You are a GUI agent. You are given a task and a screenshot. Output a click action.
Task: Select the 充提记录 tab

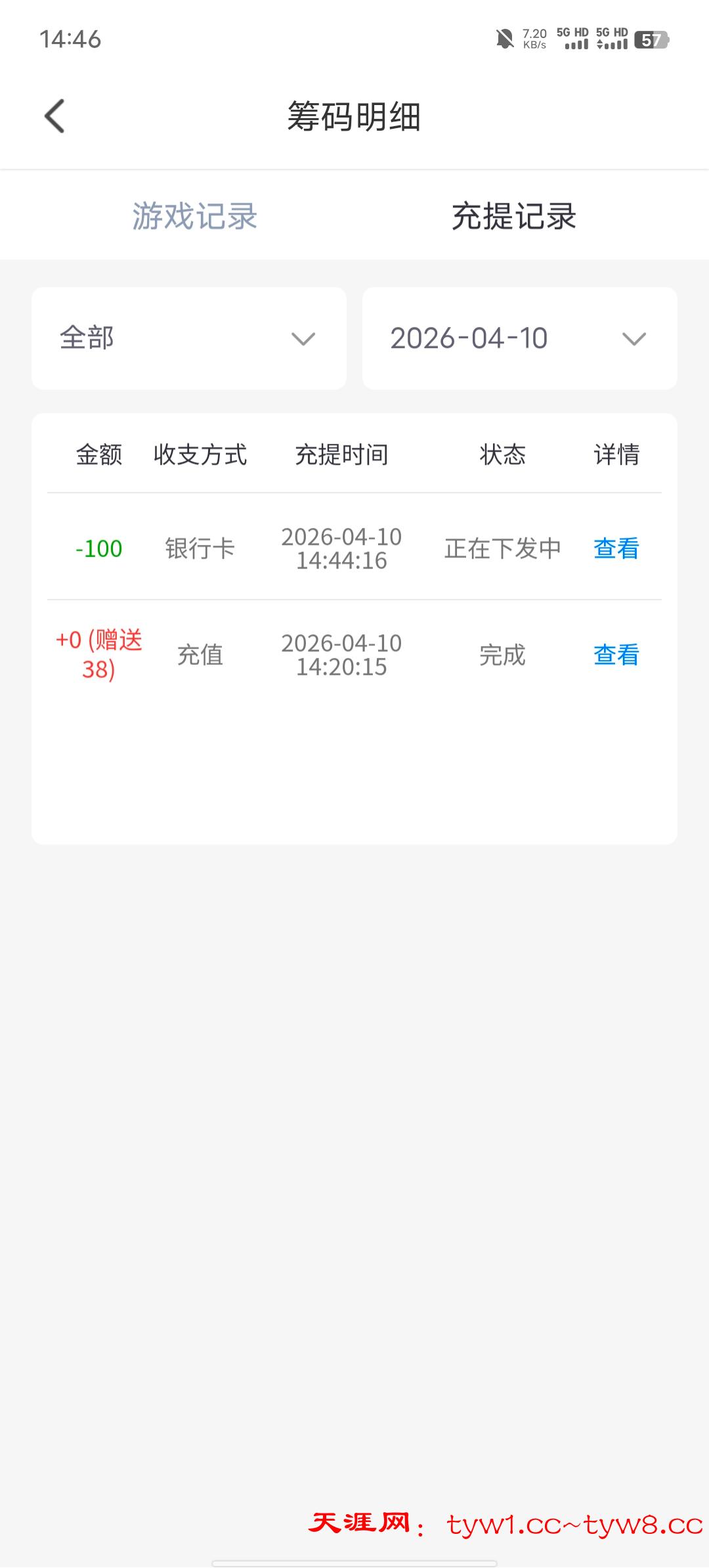click(x=513, y=216)
